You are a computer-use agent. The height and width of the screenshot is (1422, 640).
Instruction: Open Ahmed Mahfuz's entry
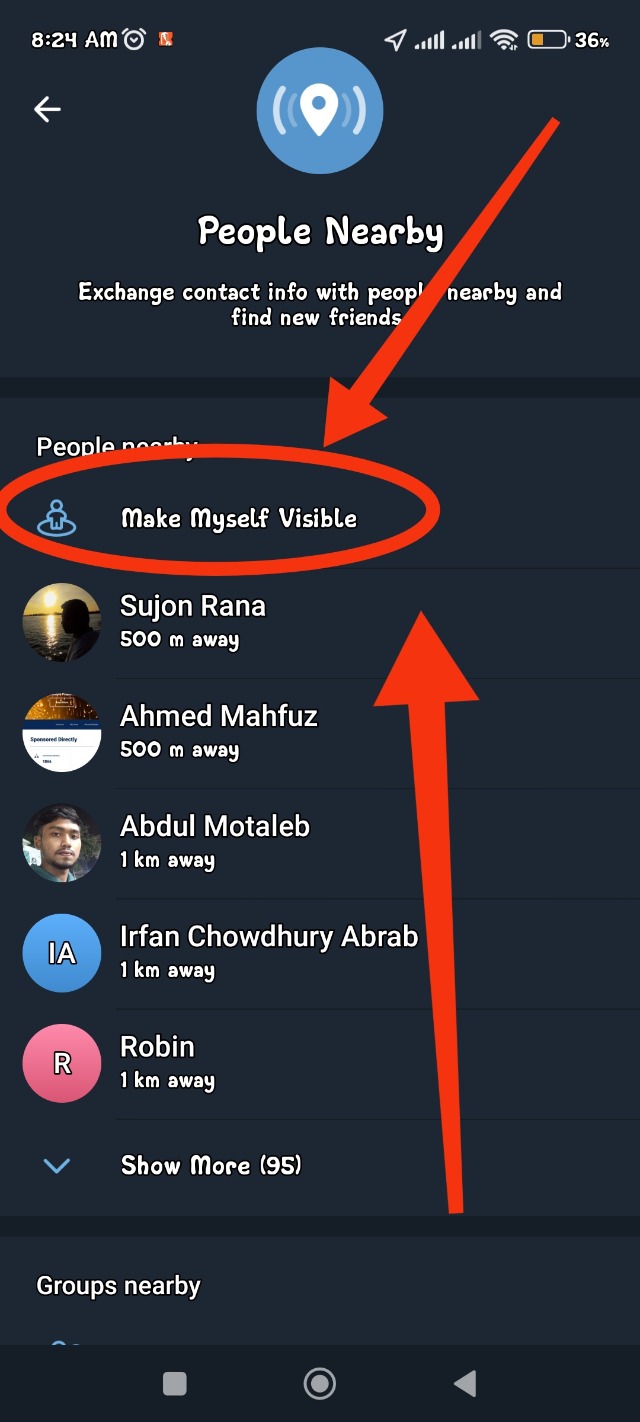coord(218,731)
